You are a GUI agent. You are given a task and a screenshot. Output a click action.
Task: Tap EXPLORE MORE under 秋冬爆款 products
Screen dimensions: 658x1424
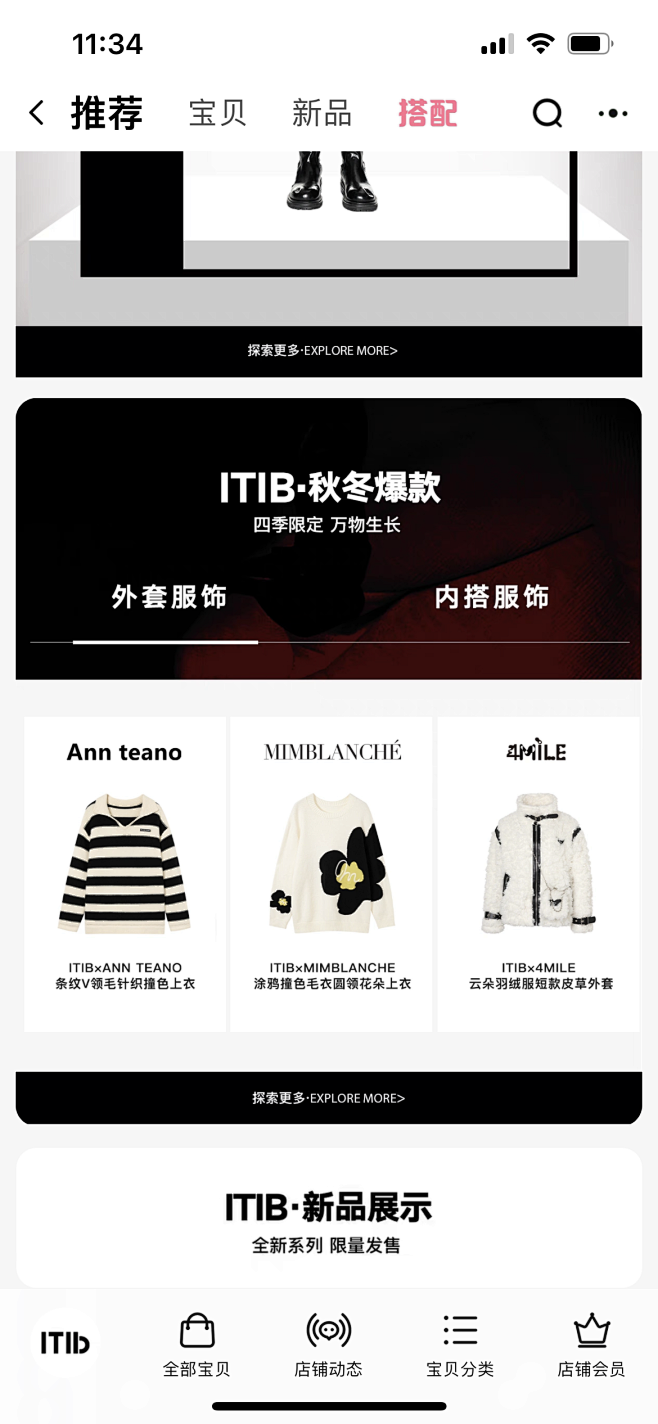tap(328, 1098)
